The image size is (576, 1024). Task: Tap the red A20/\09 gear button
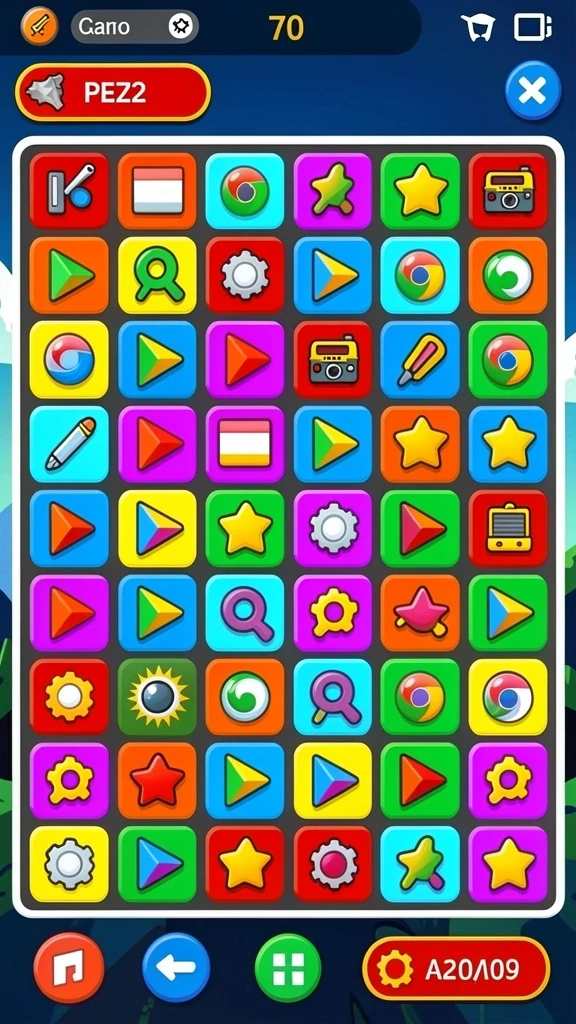coord(456,969)
